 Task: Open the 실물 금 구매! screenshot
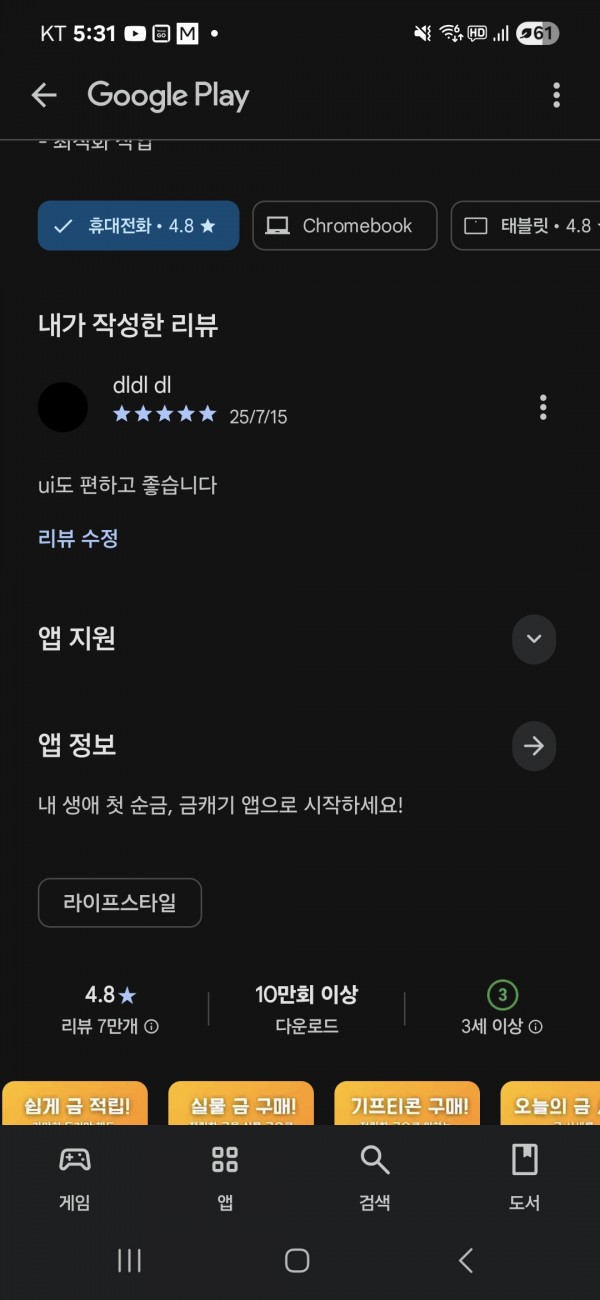tap(241, 1103)
